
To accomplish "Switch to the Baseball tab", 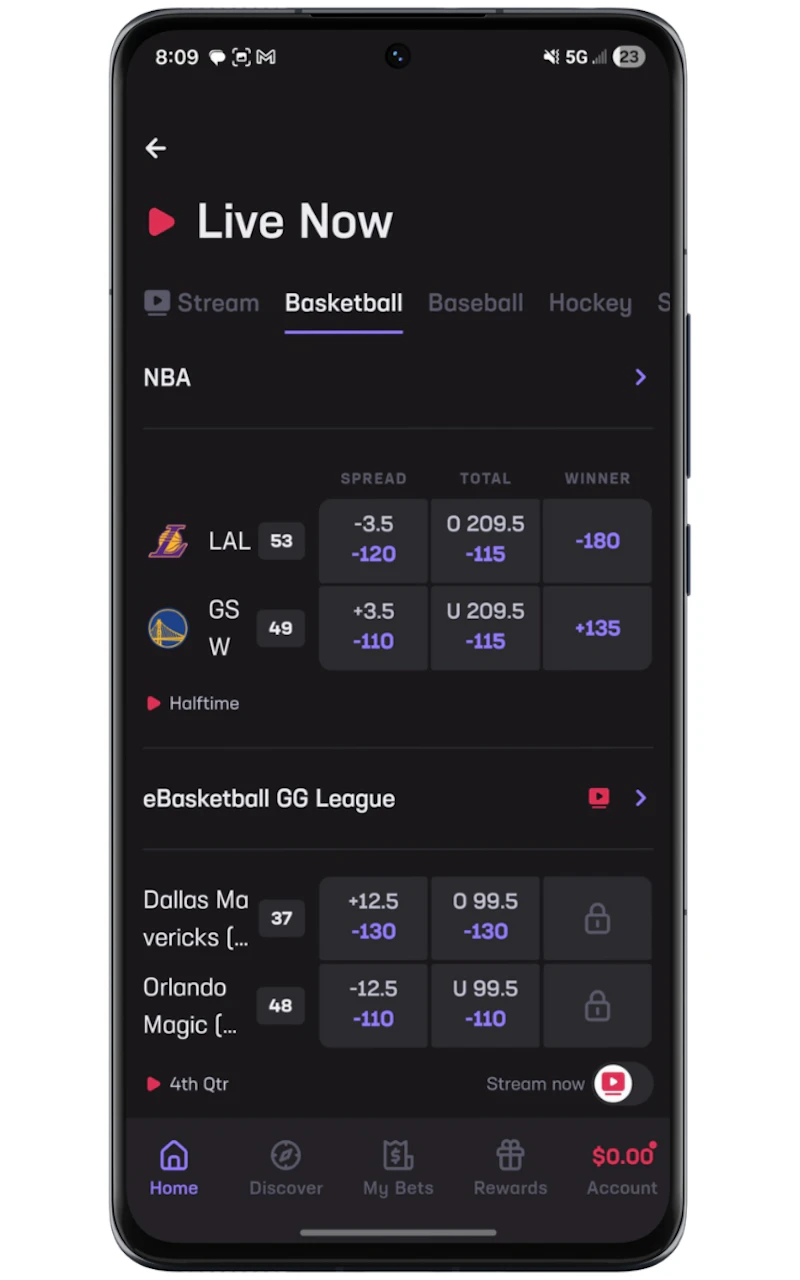I will coord(475,303).
